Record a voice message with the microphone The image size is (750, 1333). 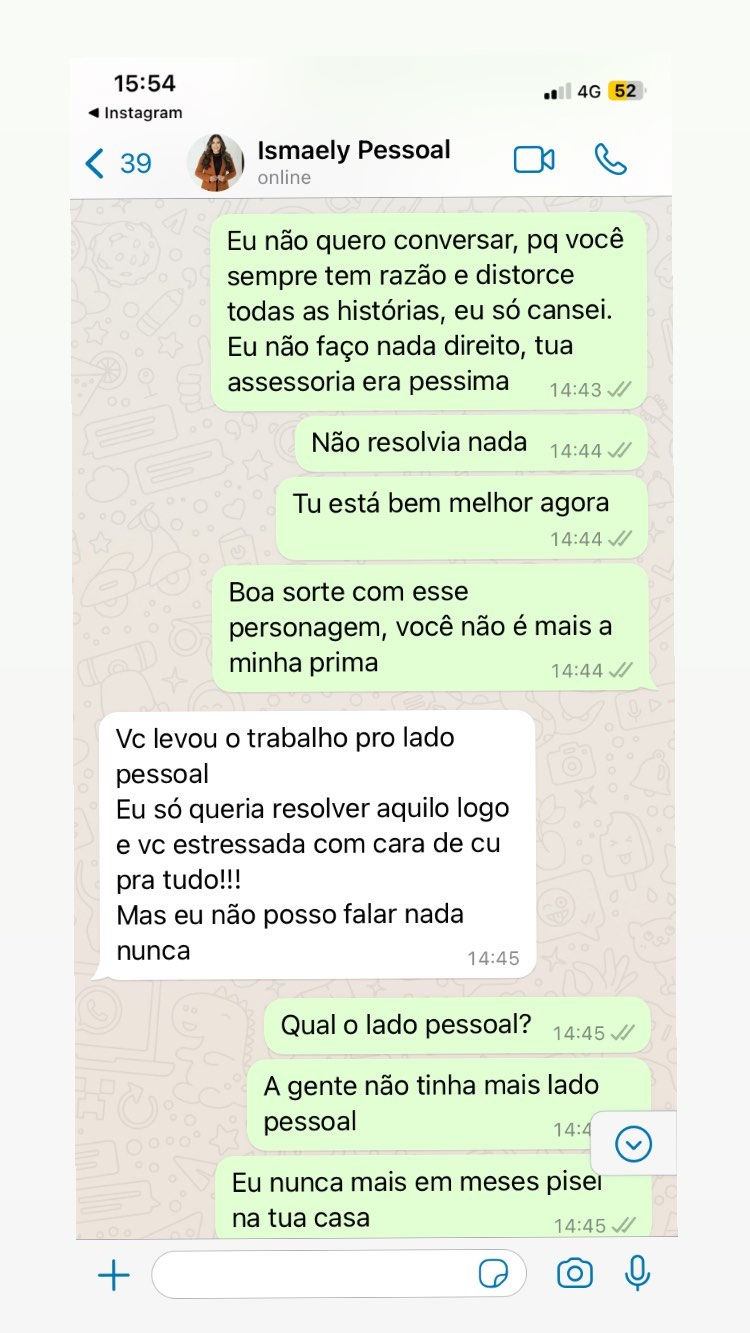tap(637, 1273)
